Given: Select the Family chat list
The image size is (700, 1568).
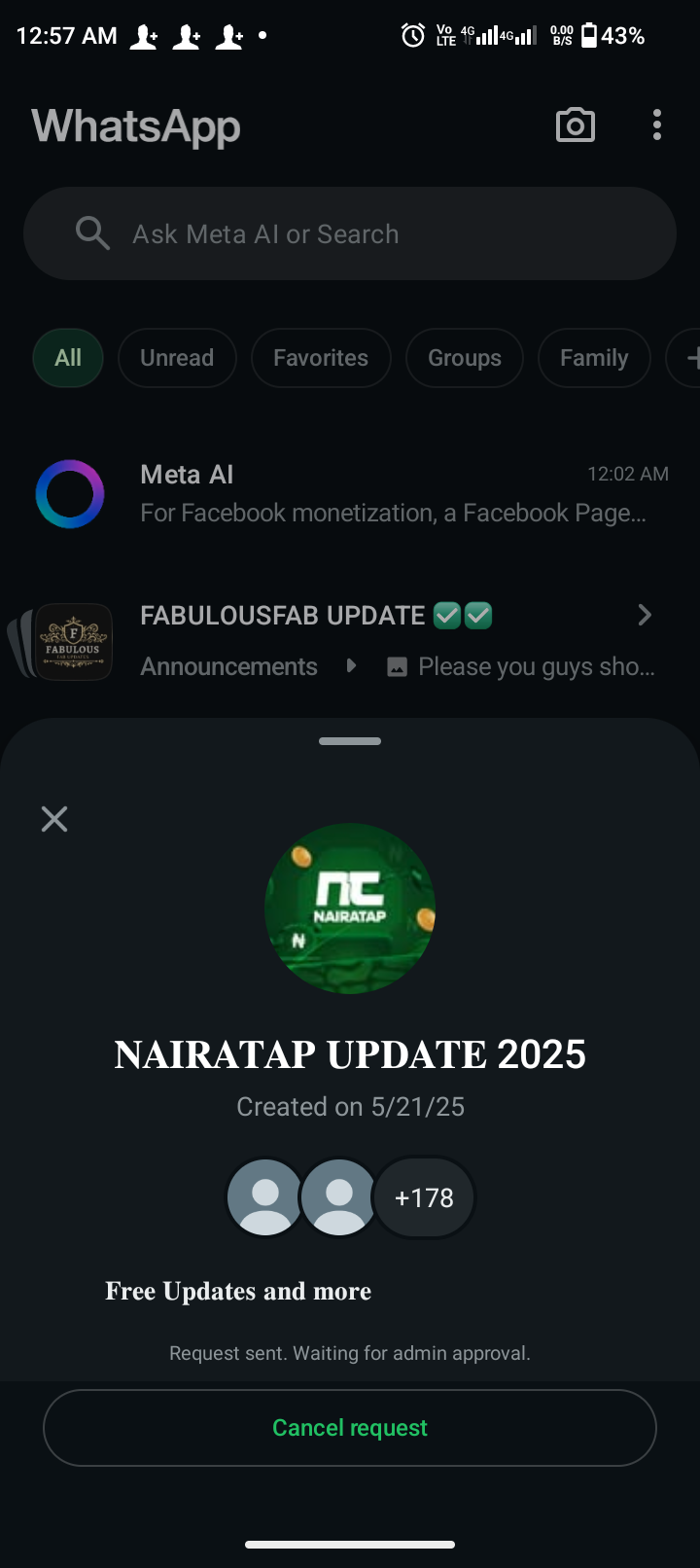Looking at the screenshot, I should pos(593,358).
